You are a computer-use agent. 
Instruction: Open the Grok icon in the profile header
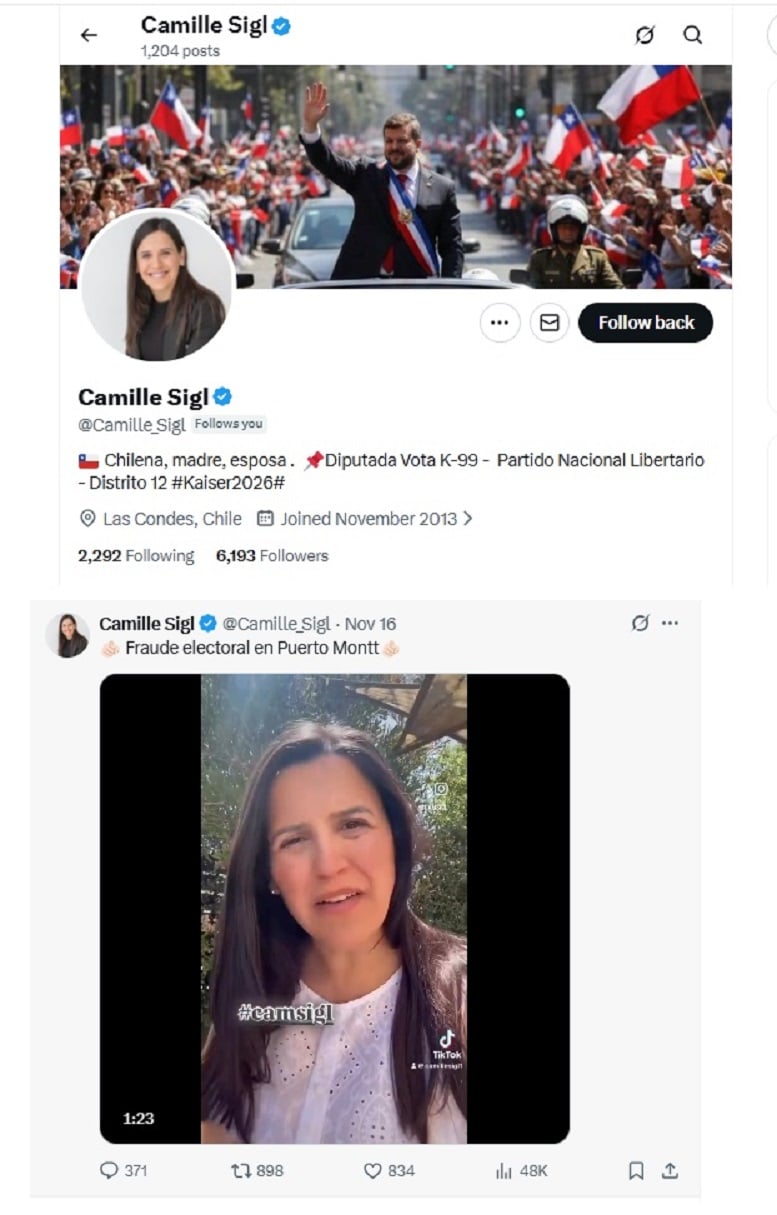[x=645, y=35]
